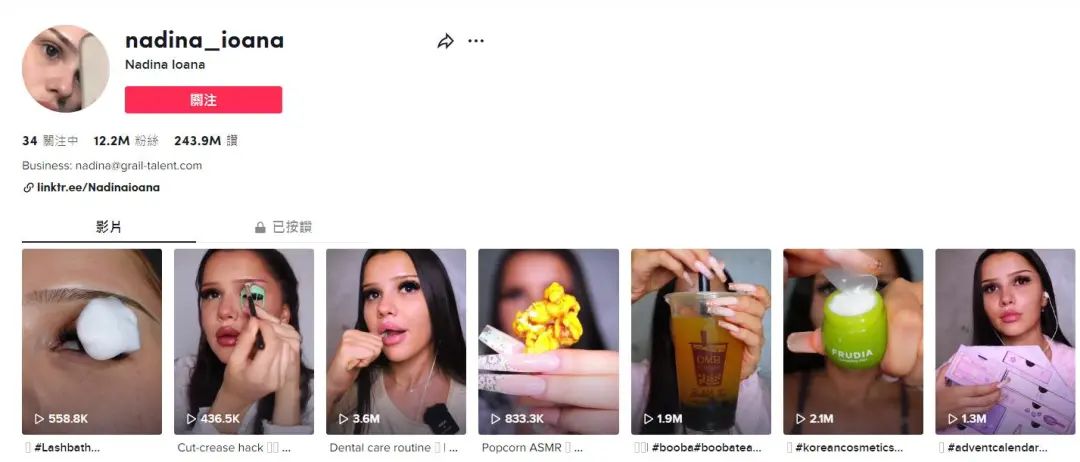View the 12.2M 粉絲 followers list
The width and height of the screenshot is (1080, 462).
pos(126,141)
